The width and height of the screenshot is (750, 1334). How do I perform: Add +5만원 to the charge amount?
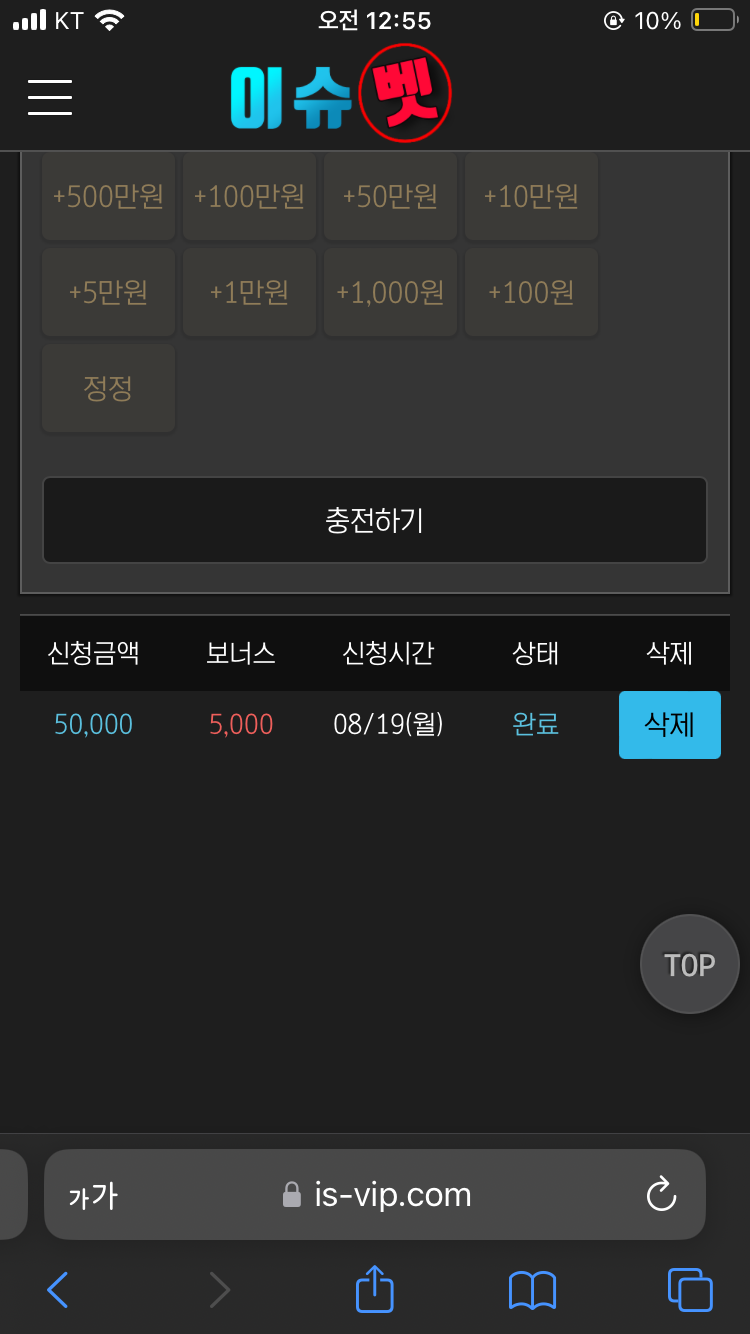[108, 292]
